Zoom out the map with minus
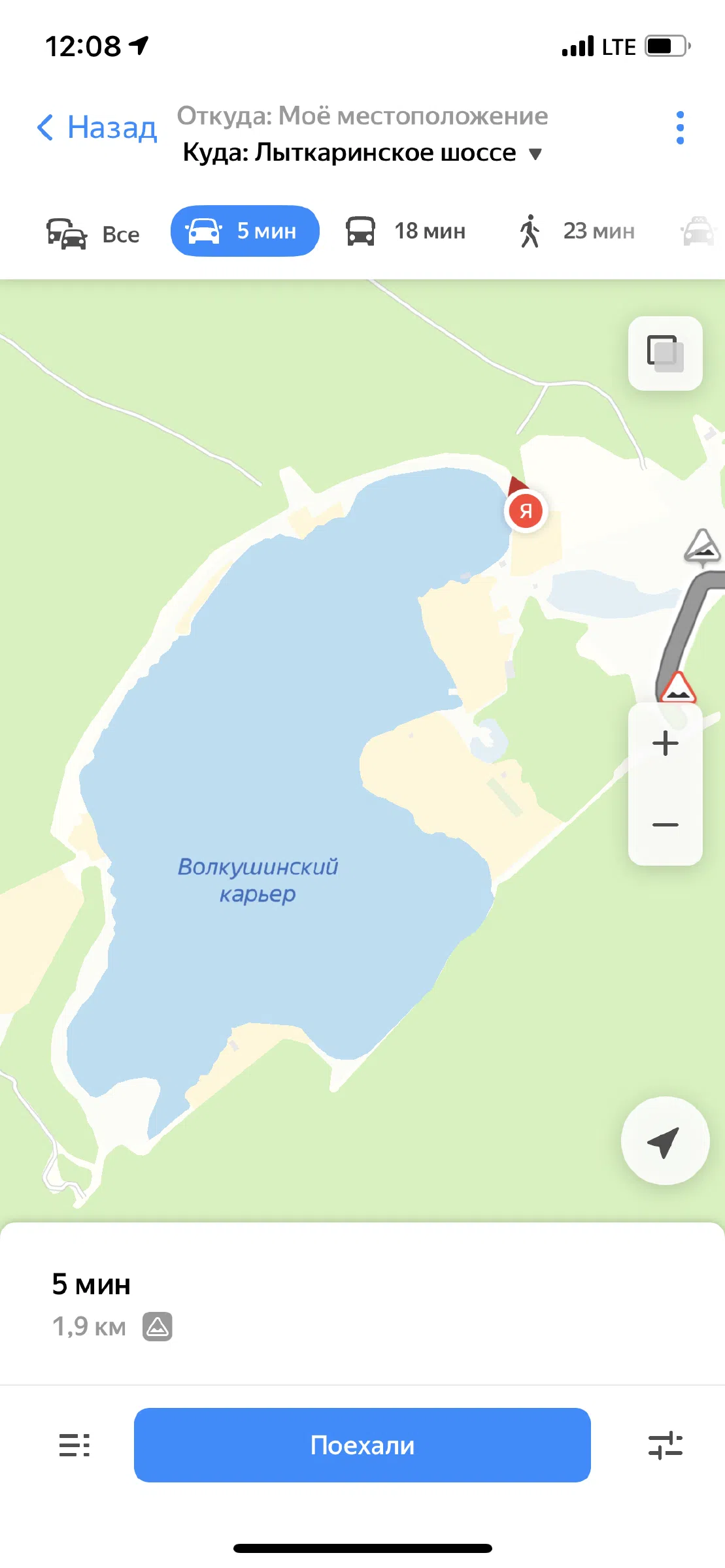The width and height of the screenshot is (725, 1568). (x=666, y=825)
